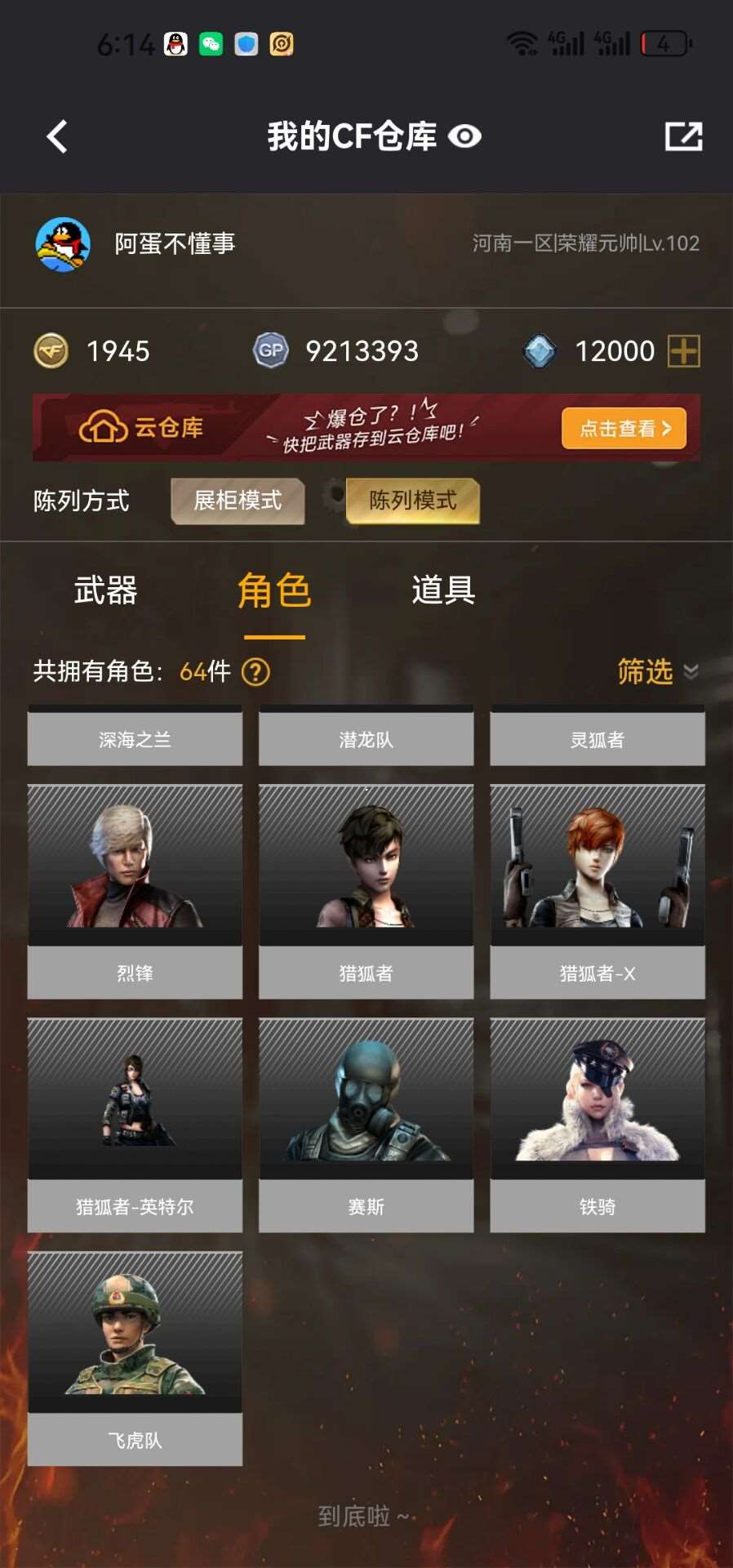Expand the 筛选 filter dropdown

point(656,671)
